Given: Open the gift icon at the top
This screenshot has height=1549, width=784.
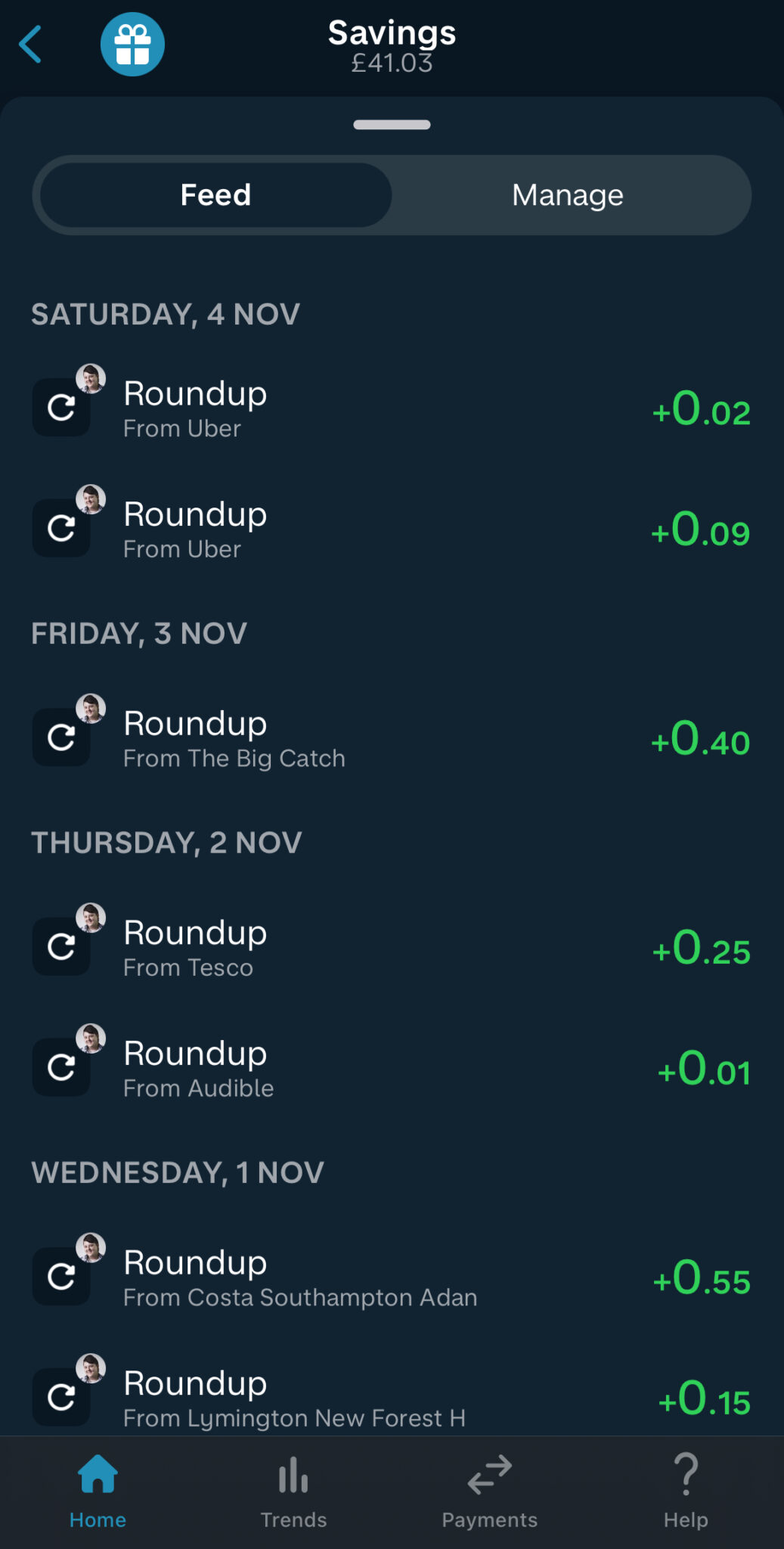Looking at the screenshot, I should (x=133, y=44).
